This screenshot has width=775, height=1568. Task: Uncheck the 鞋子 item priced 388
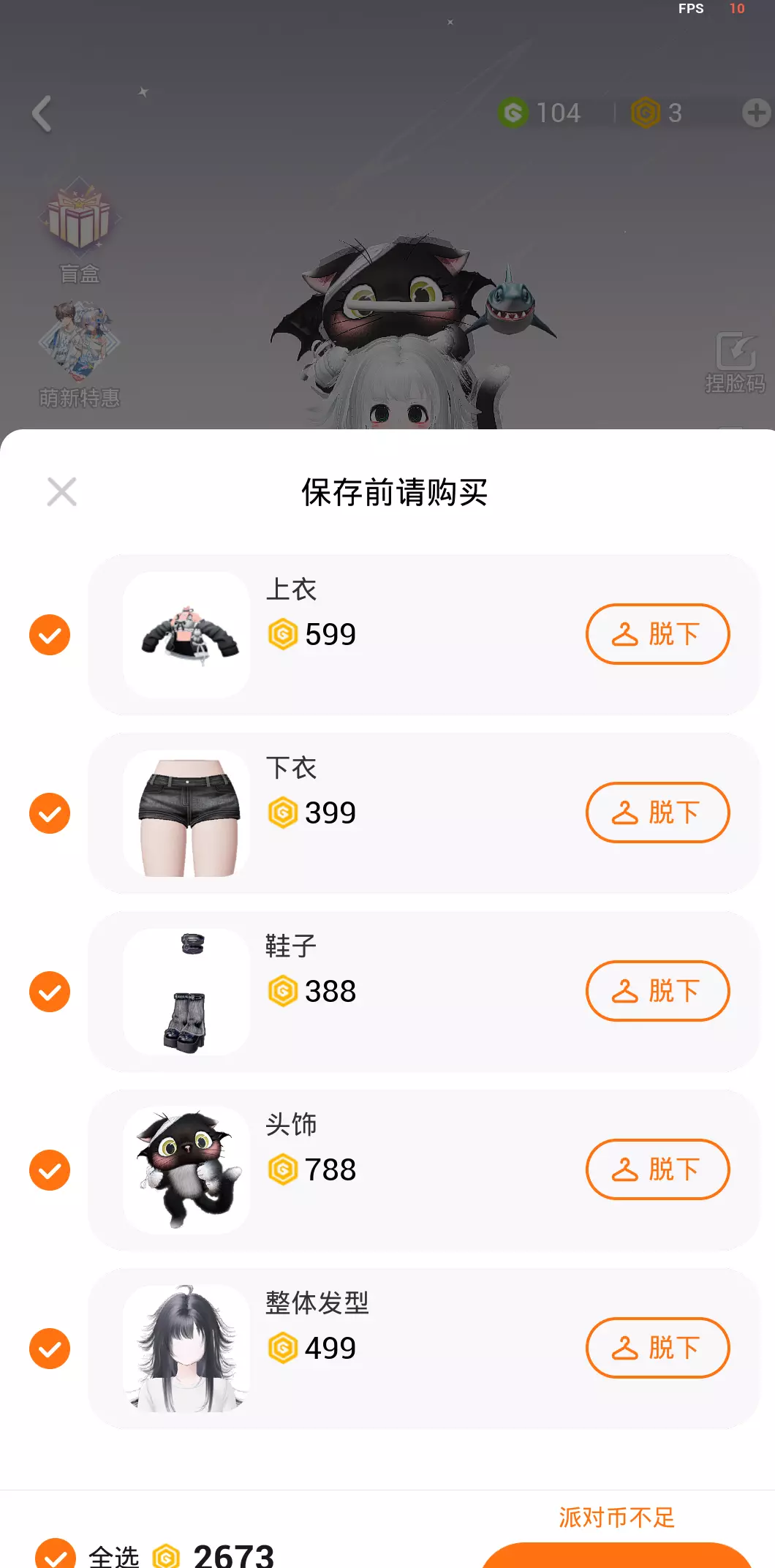click(50, 991)
